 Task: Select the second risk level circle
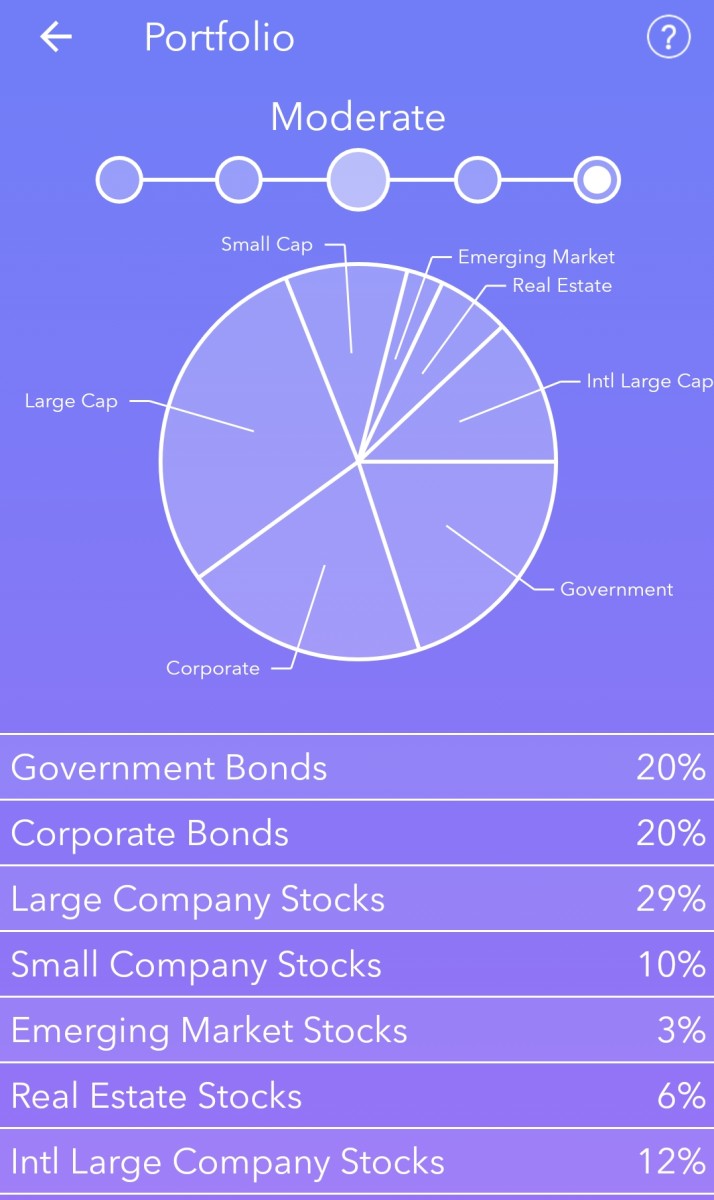239,180
